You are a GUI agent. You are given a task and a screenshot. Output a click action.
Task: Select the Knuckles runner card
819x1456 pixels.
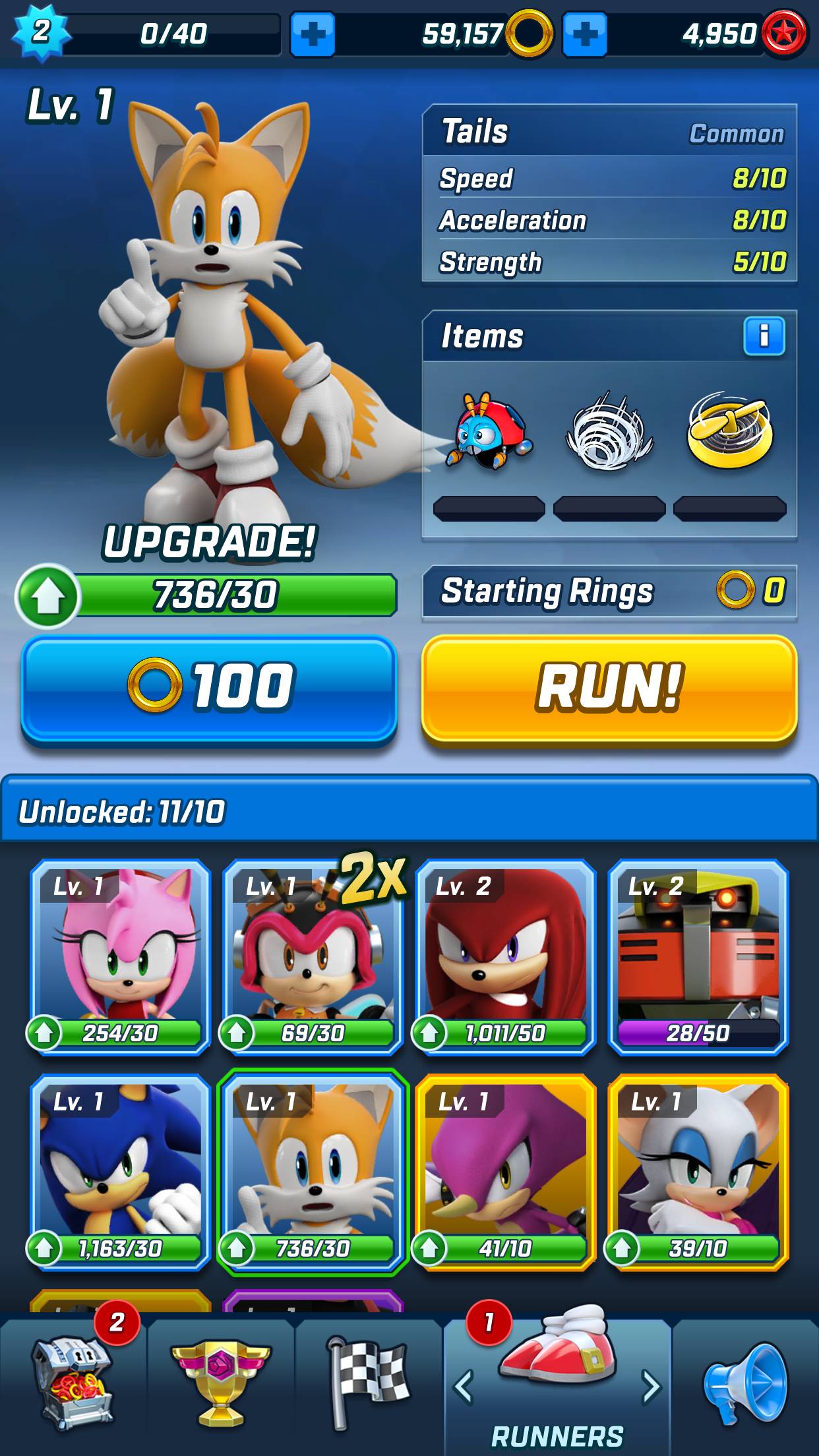(x=505, y=956)
